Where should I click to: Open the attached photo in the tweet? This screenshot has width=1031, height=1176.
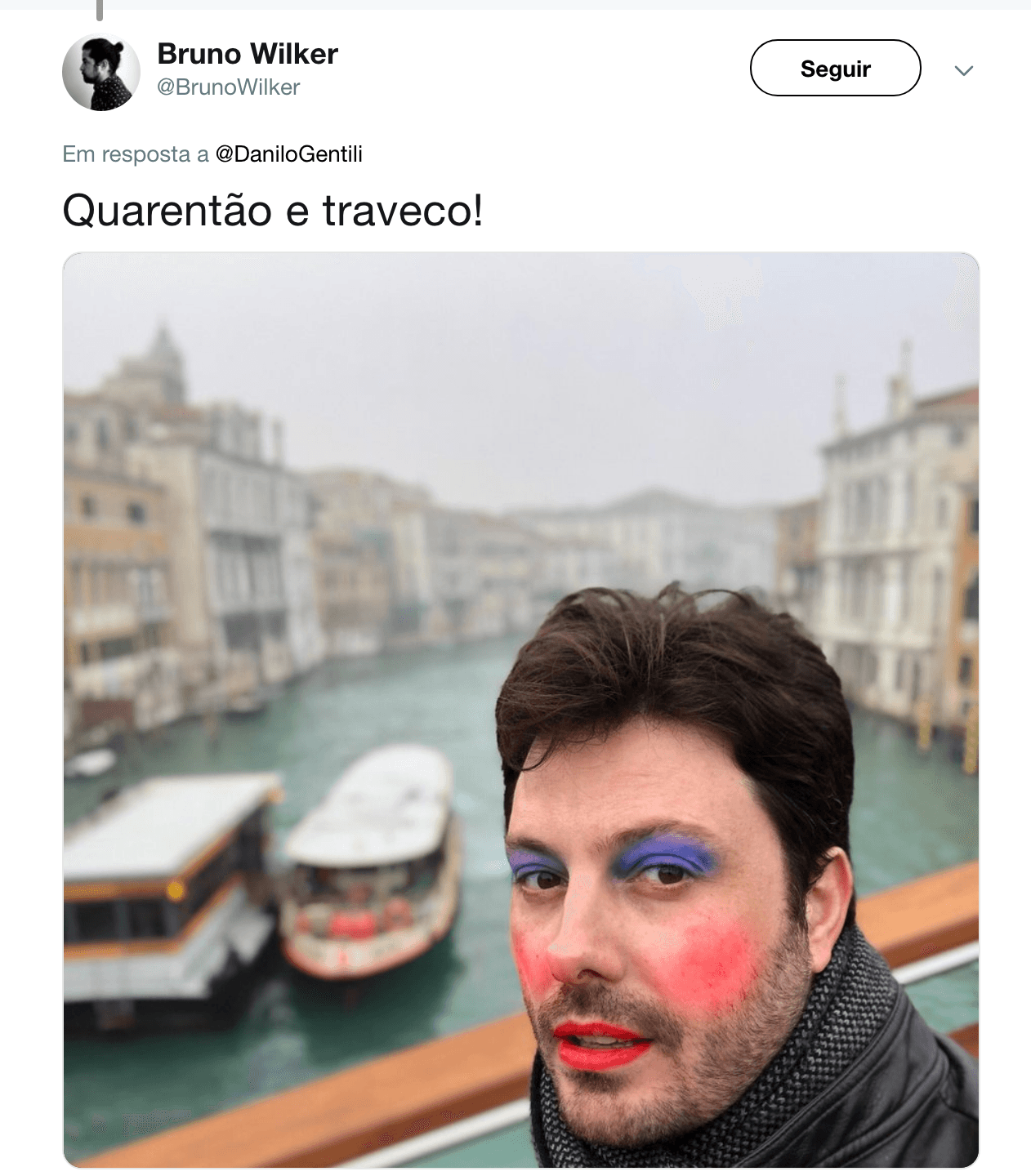[520, 709]
